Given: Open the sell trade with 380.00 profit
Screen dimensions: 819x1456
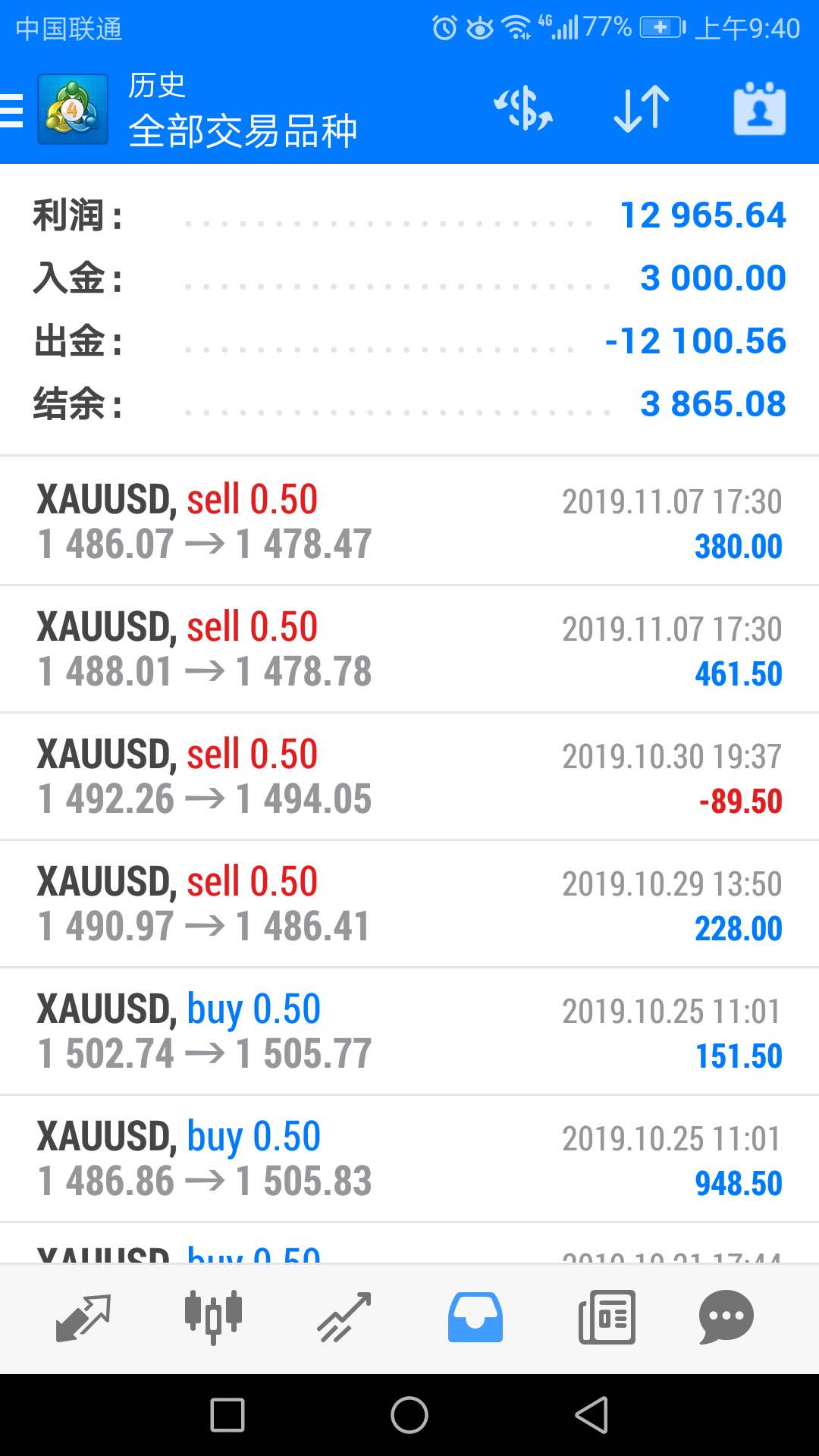Looking at the screenshot, I should click(x=409, y=521).
